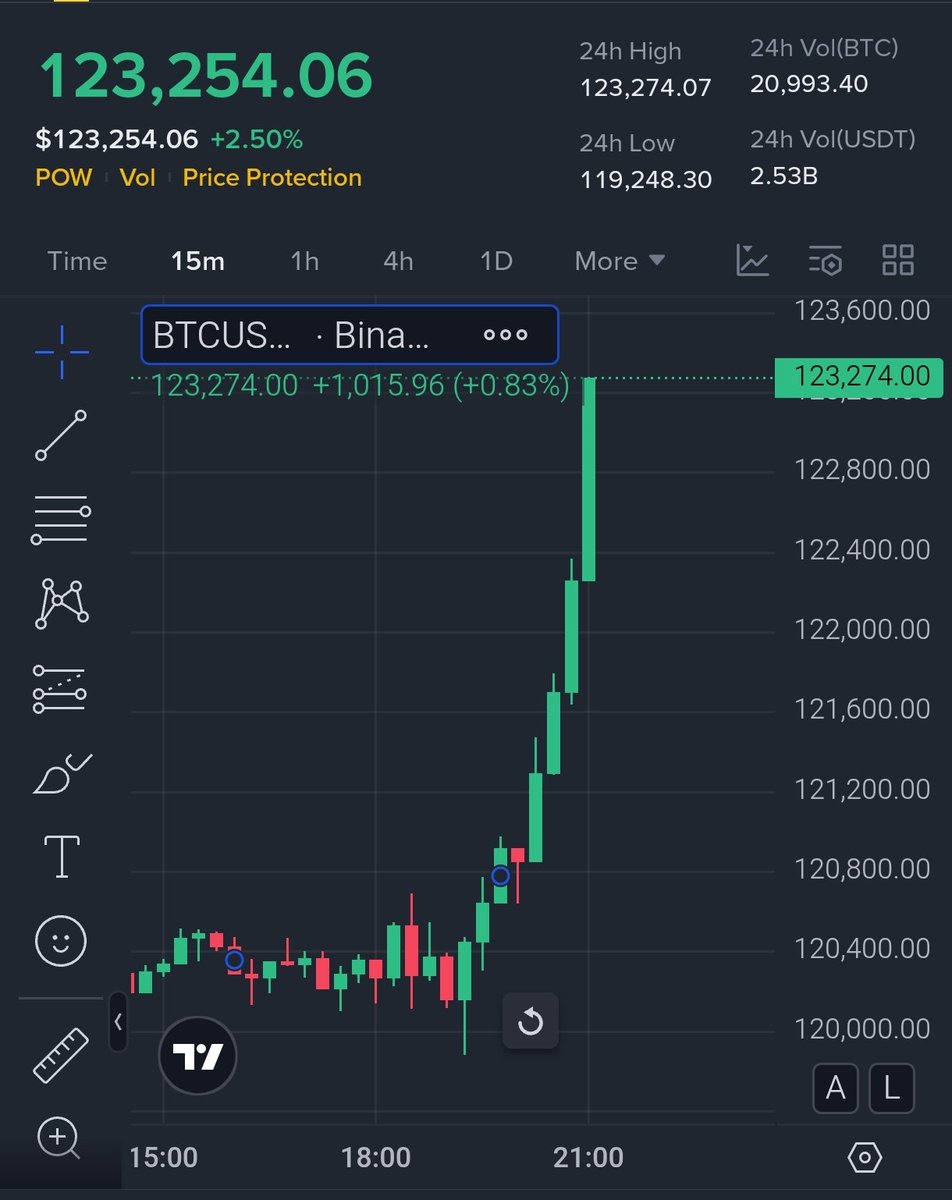Switch to the 1D timeframe
Viewport: 952px width, 1200px height.
496,262
